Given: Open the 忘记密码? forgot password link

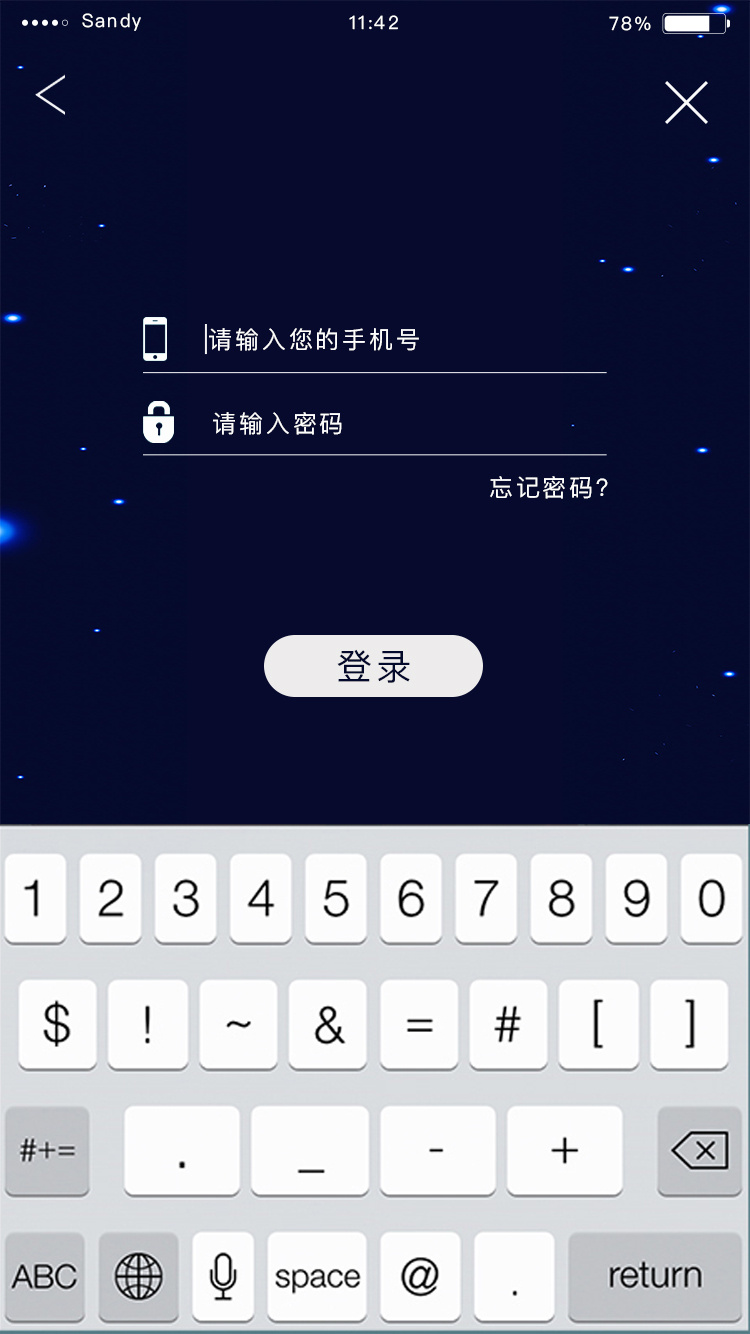Looking at the screenshot, I should [549, 488].
